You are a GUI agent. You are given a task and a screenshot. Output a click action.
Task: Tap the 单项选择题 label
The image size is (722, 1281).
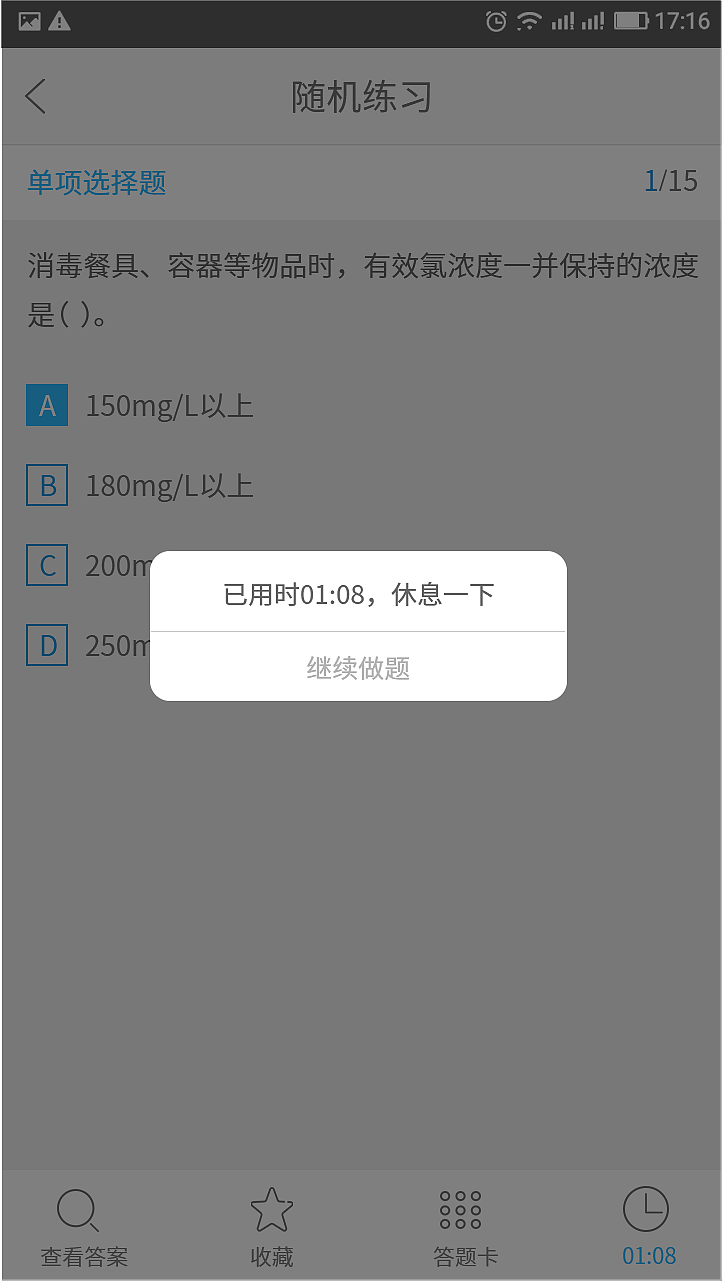point(94,183)
